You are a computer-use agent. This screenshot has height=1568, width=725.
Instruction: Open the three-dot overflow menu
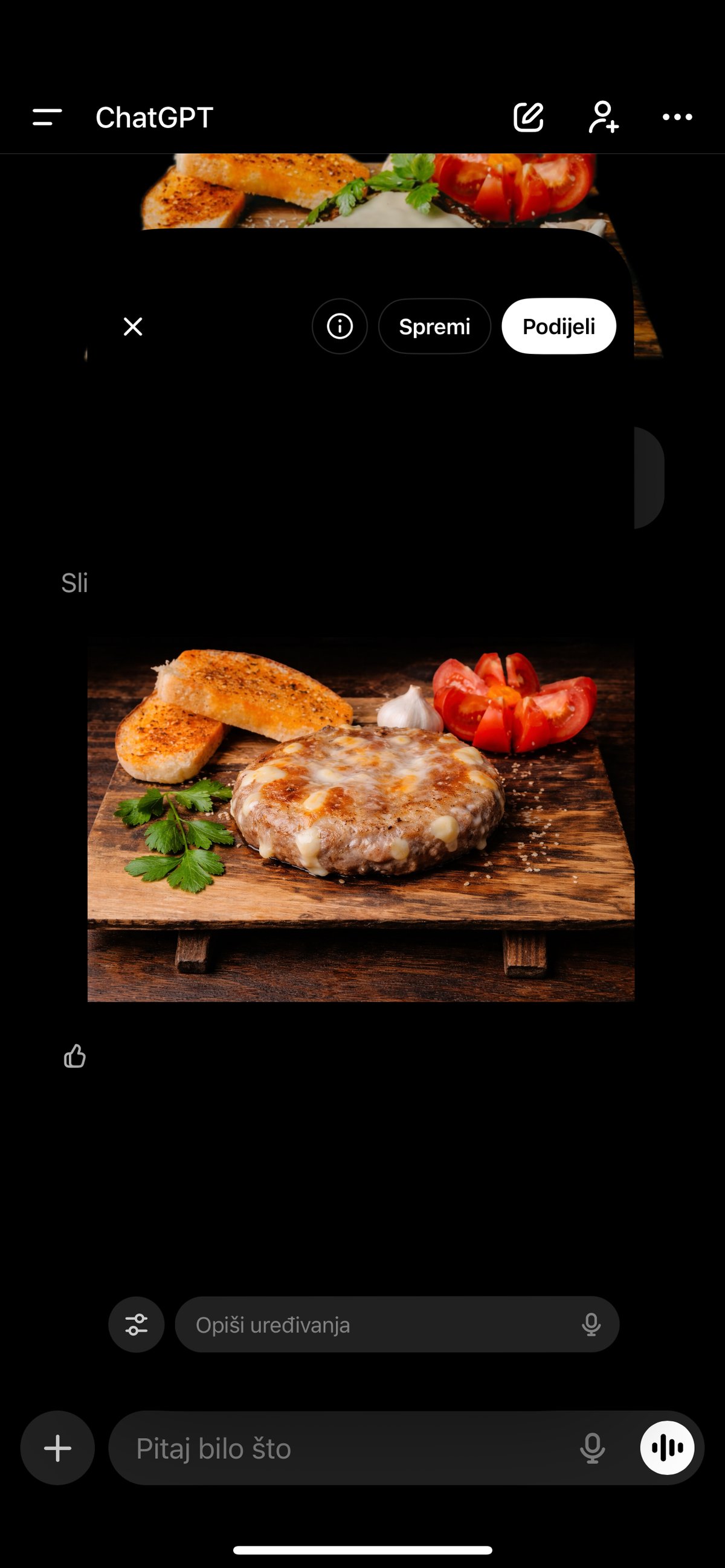pyautogui.click(x=677, y=117)
